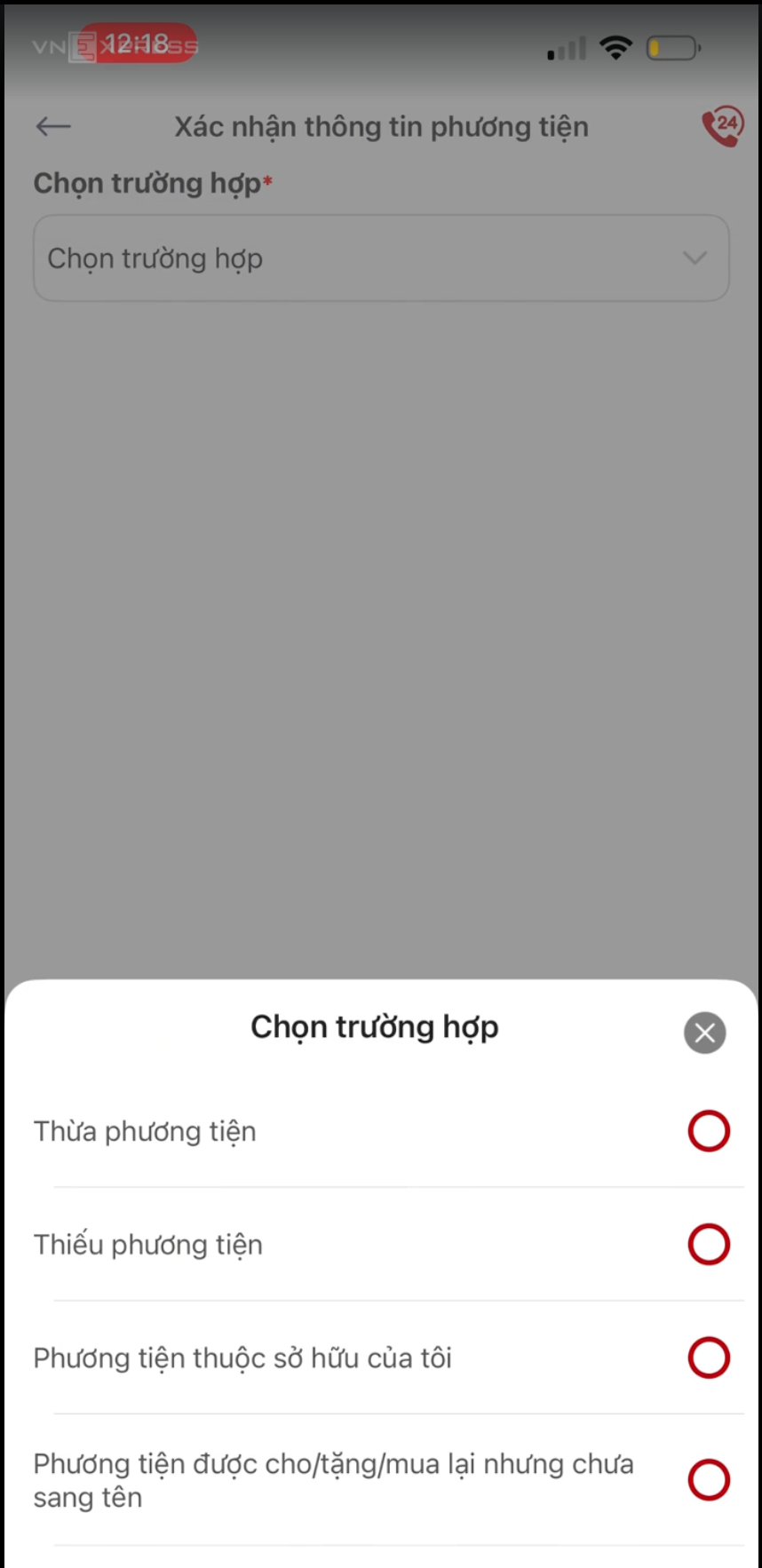Tap the Thừa phương tiện text label

pyautogui.click(x=145, y=1130)
